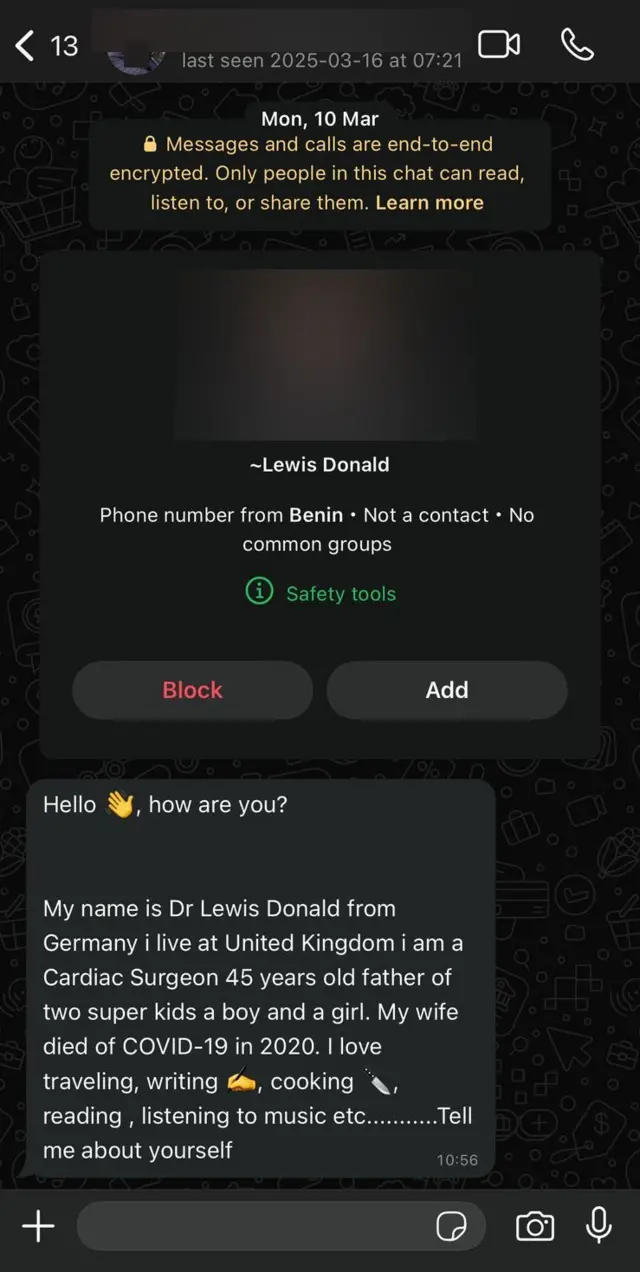Open the sticker picker
This screenshot has height=1272, width=640.
[x=452, y=1227]
